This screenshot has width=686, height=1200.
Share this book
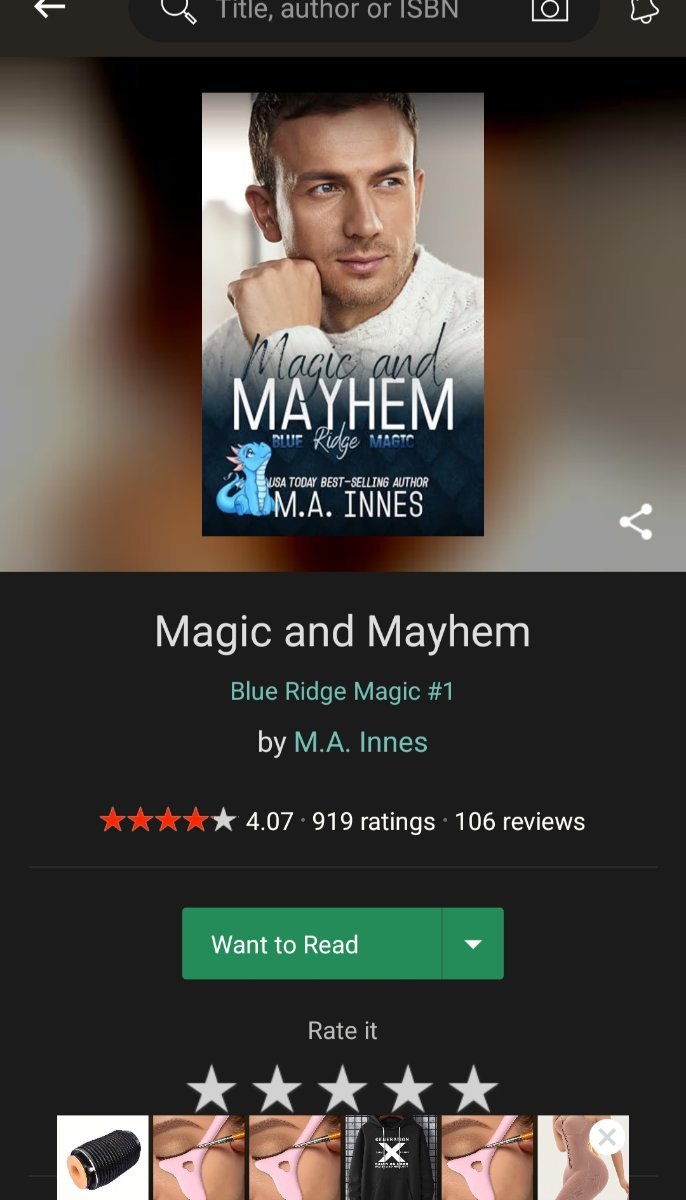pos(636,522)
